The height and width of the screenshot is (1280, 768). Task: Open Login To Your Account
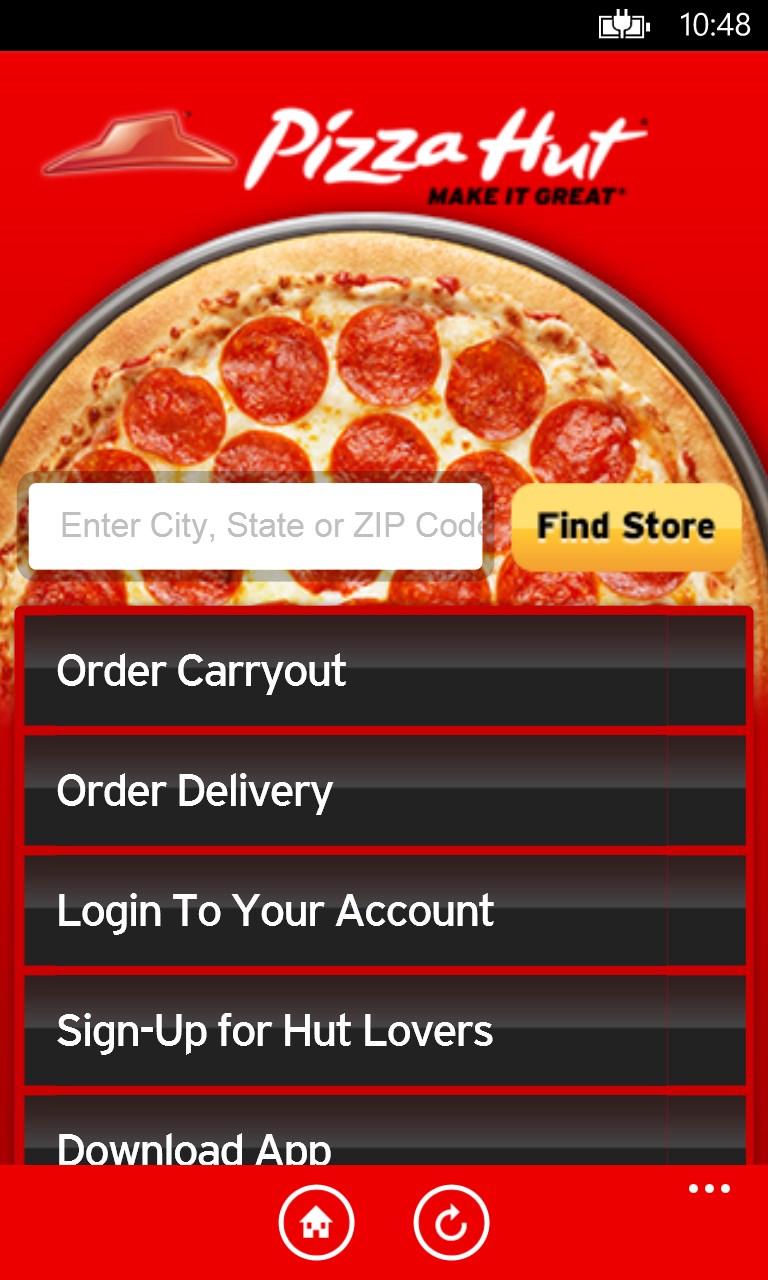pyautogui.click(x=385, y=910)
